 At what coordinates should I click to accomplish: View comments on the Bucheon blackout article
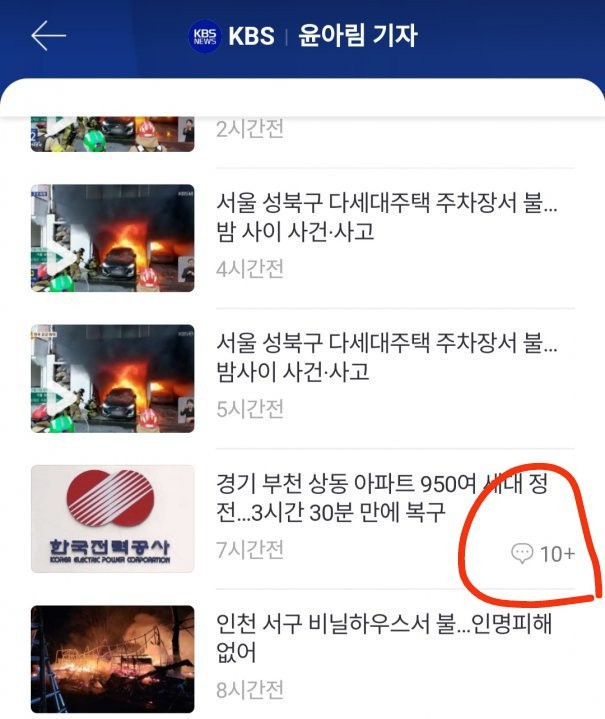[x=543, y=553]
